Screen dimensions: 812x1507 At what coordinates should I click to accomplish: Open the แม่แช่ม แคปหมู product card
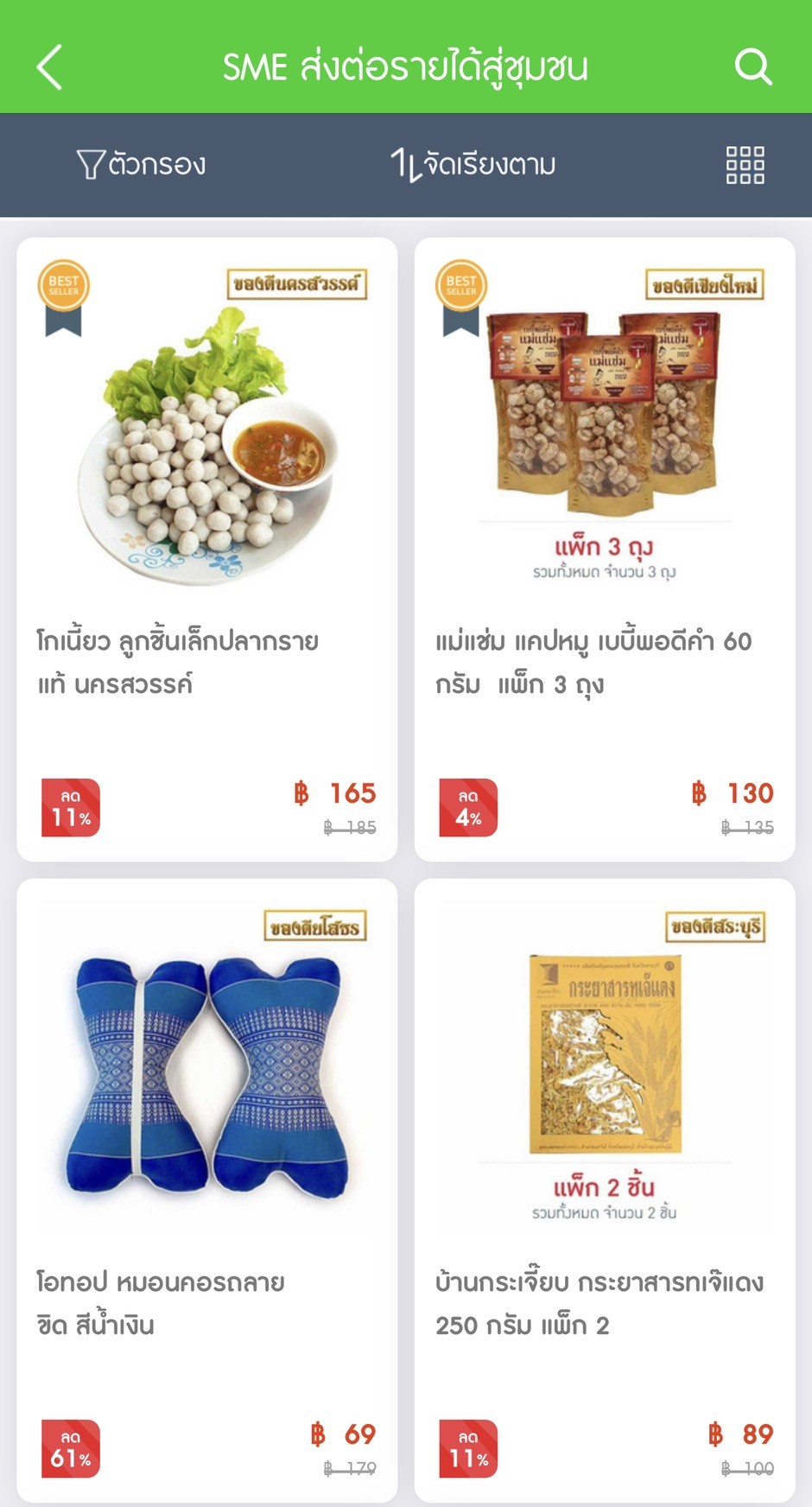605,549
